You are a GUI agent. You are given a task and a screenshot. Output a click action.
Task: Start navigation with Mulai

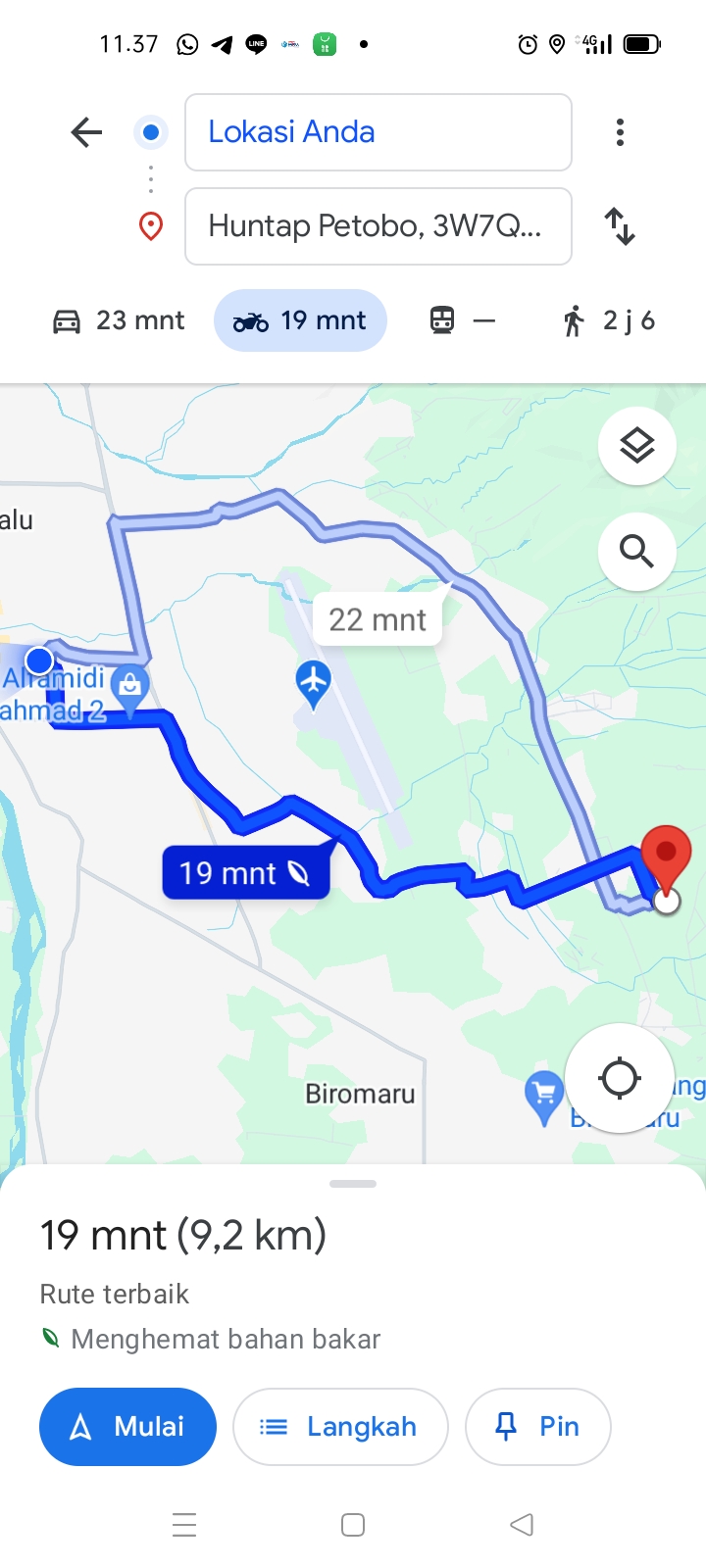[x=127, y=1427]
